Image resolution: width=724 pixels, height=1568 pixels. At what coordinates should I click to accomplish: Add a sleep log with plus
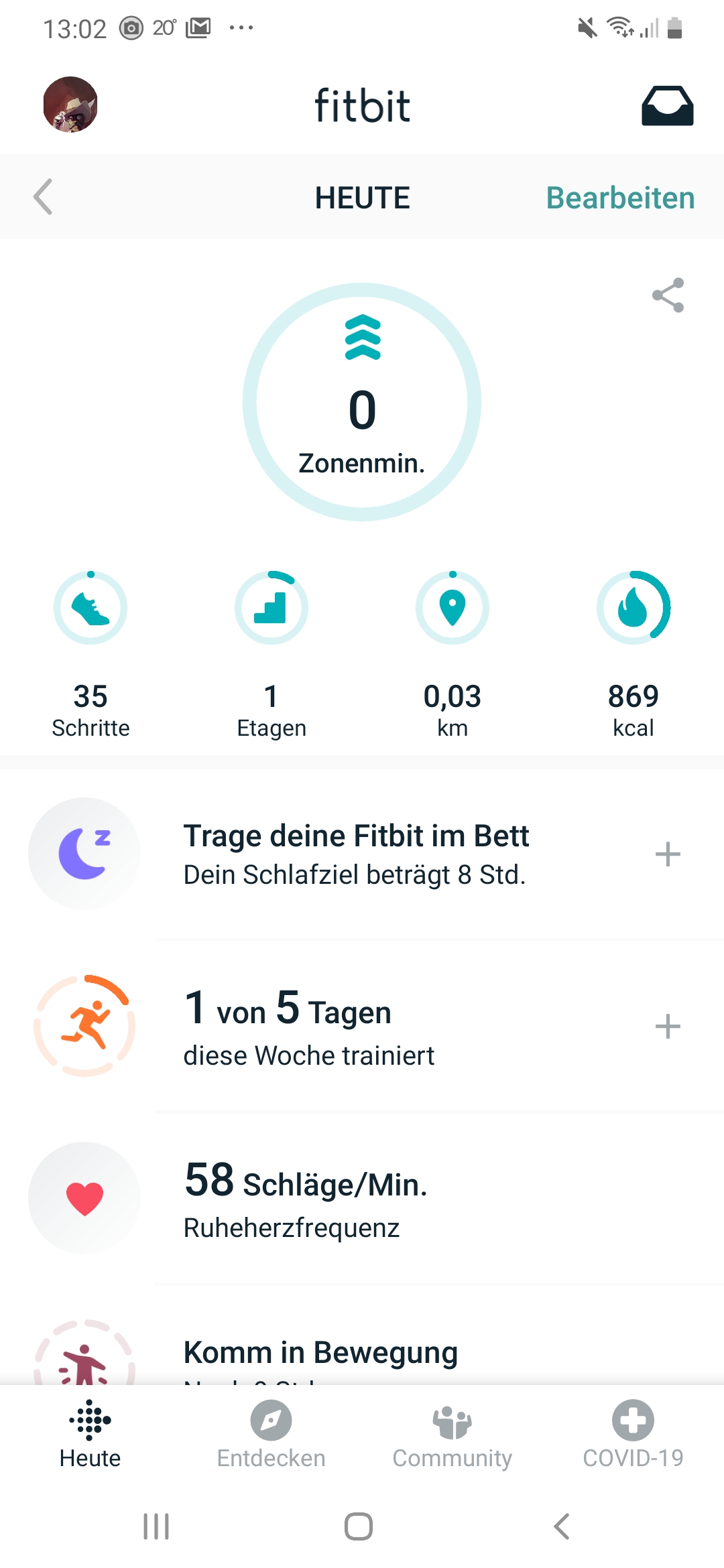click(668, 854)
